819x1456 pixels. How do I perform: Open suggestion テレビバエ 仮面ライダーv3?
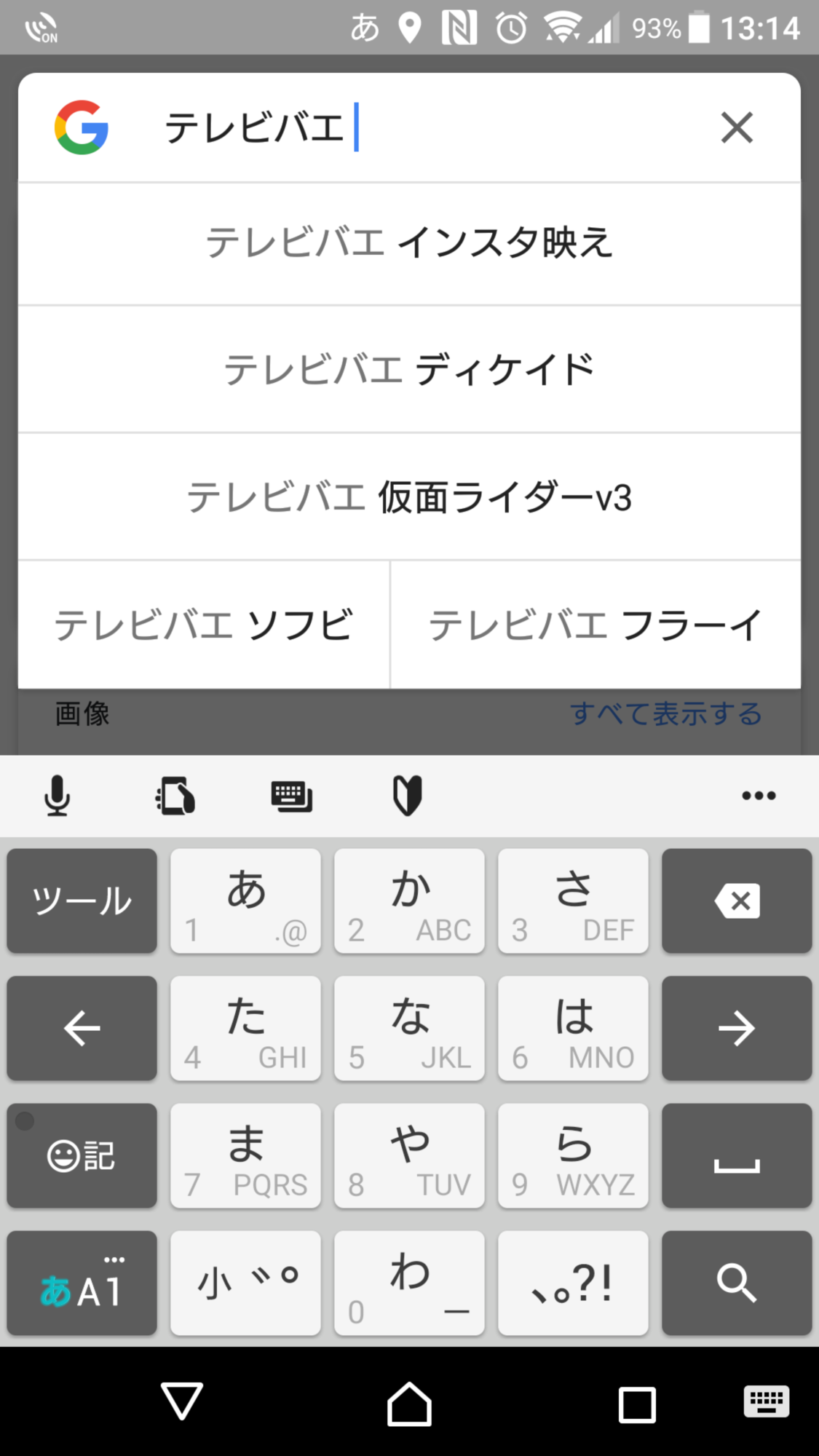pos(409,497)
